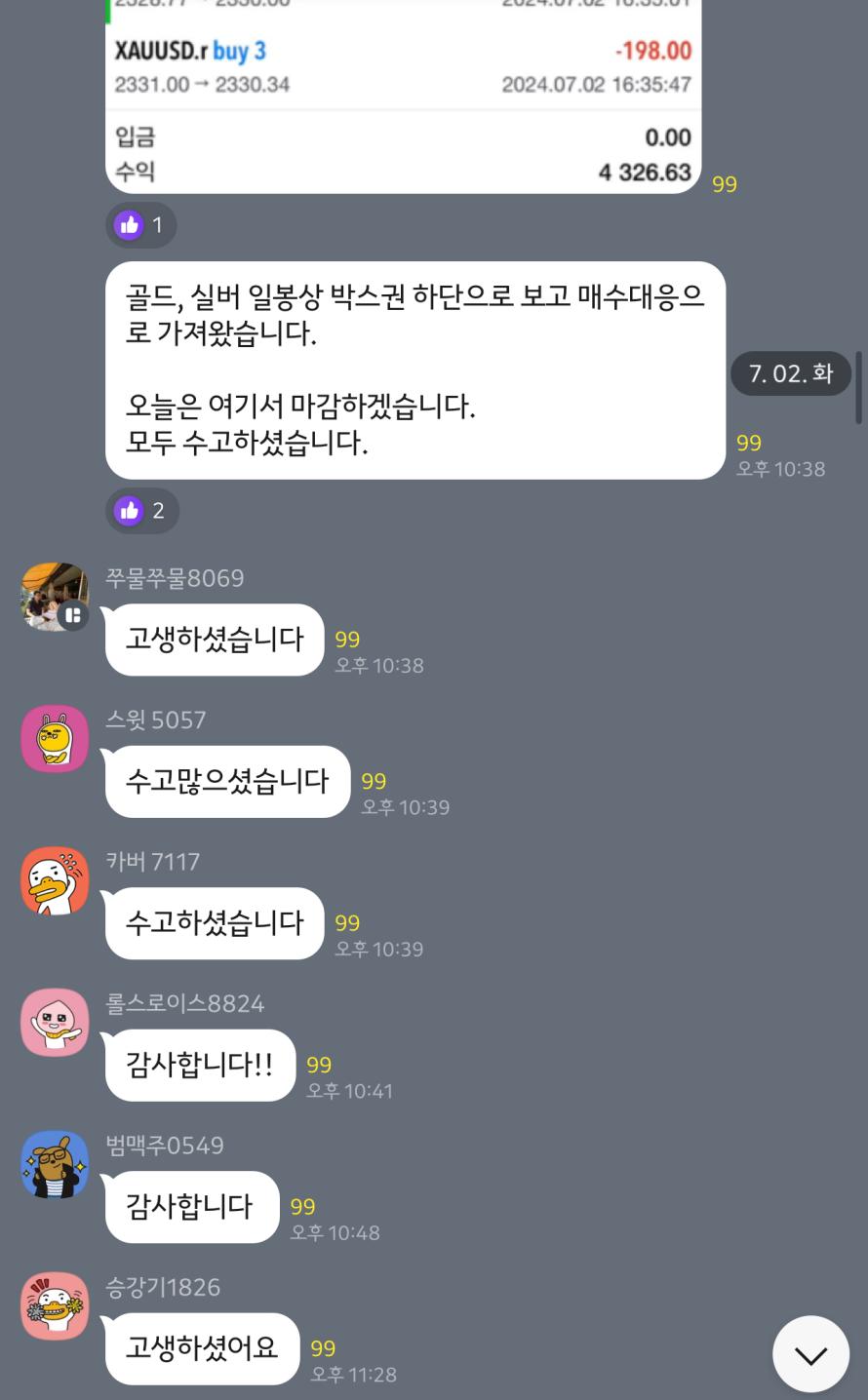The height and width of the screenshot is (1400, 868).
Task: View 범맥주0549's profile avatar
Action: (55, 1164)
